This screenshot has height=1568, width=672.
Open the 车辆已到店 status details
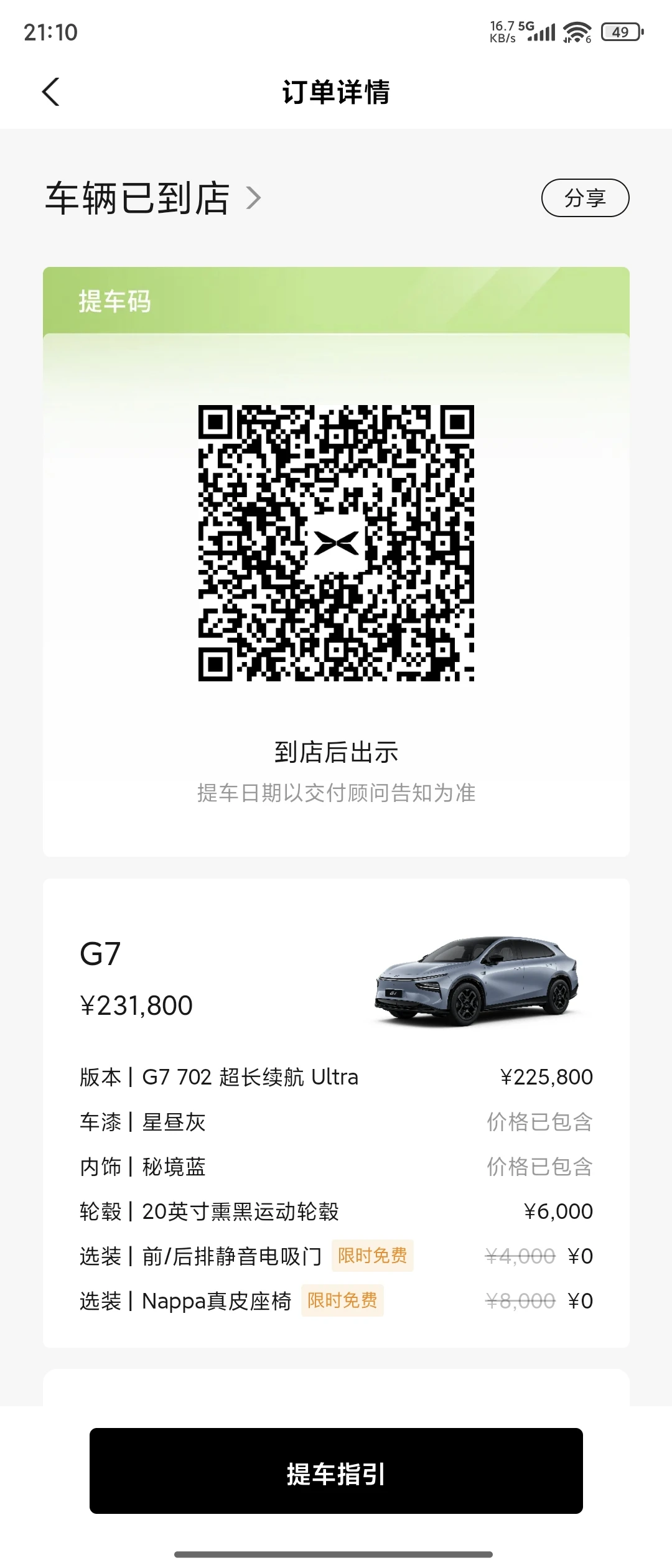pos(153,198)
